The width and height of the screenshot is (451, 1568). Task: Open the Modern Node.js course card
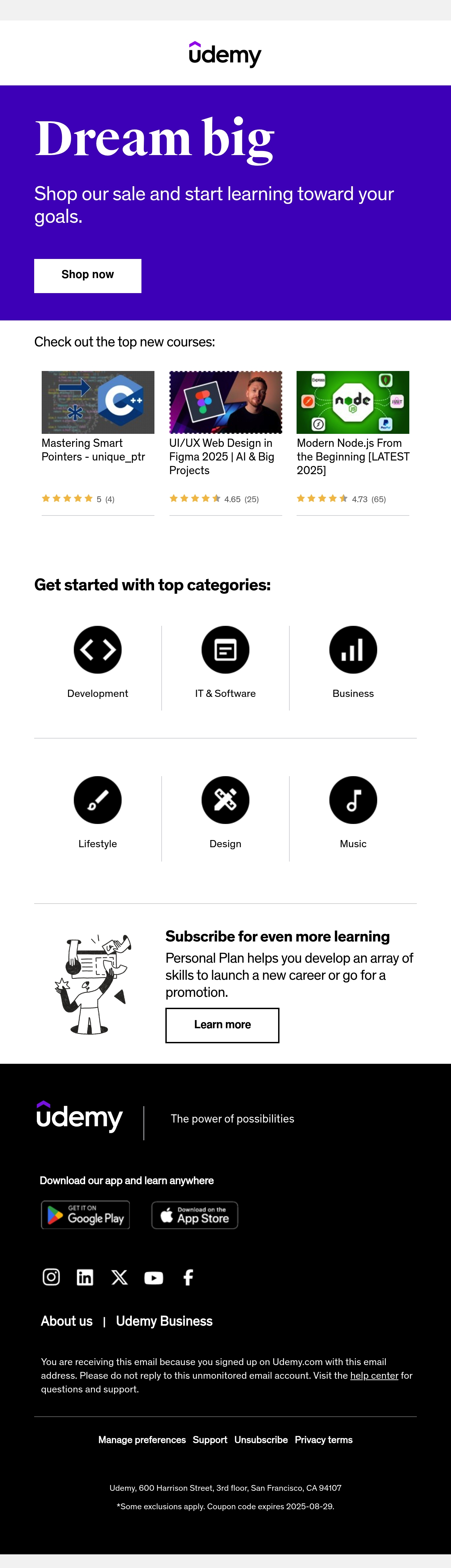tap(353, 442)
